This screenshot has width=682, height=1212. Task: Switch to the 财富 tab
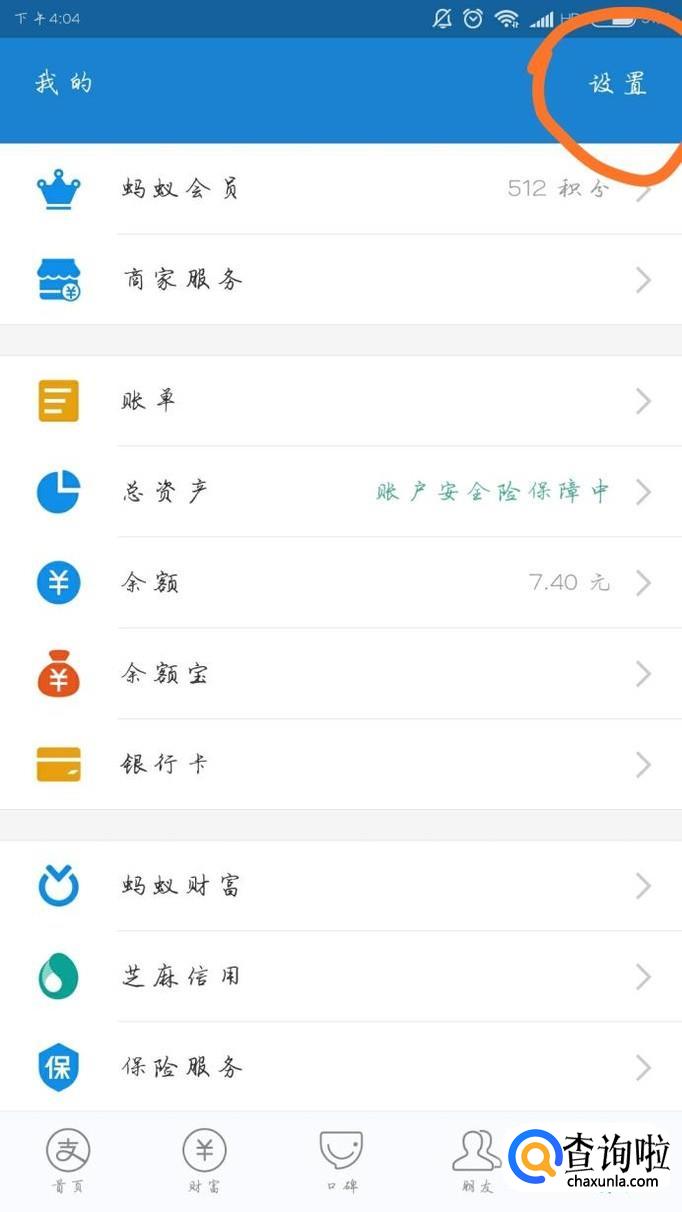coord(204,1160)
